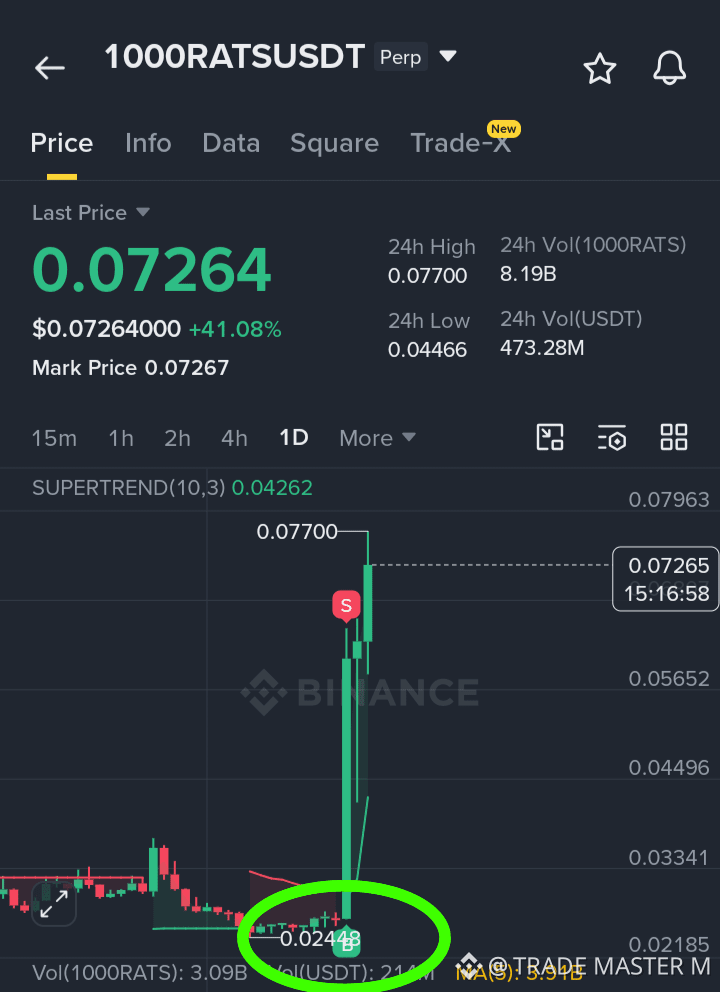Viewport: 720px width, 992px height.
Task: Open the chart drawing tools icon
Action: pos(550,437)
